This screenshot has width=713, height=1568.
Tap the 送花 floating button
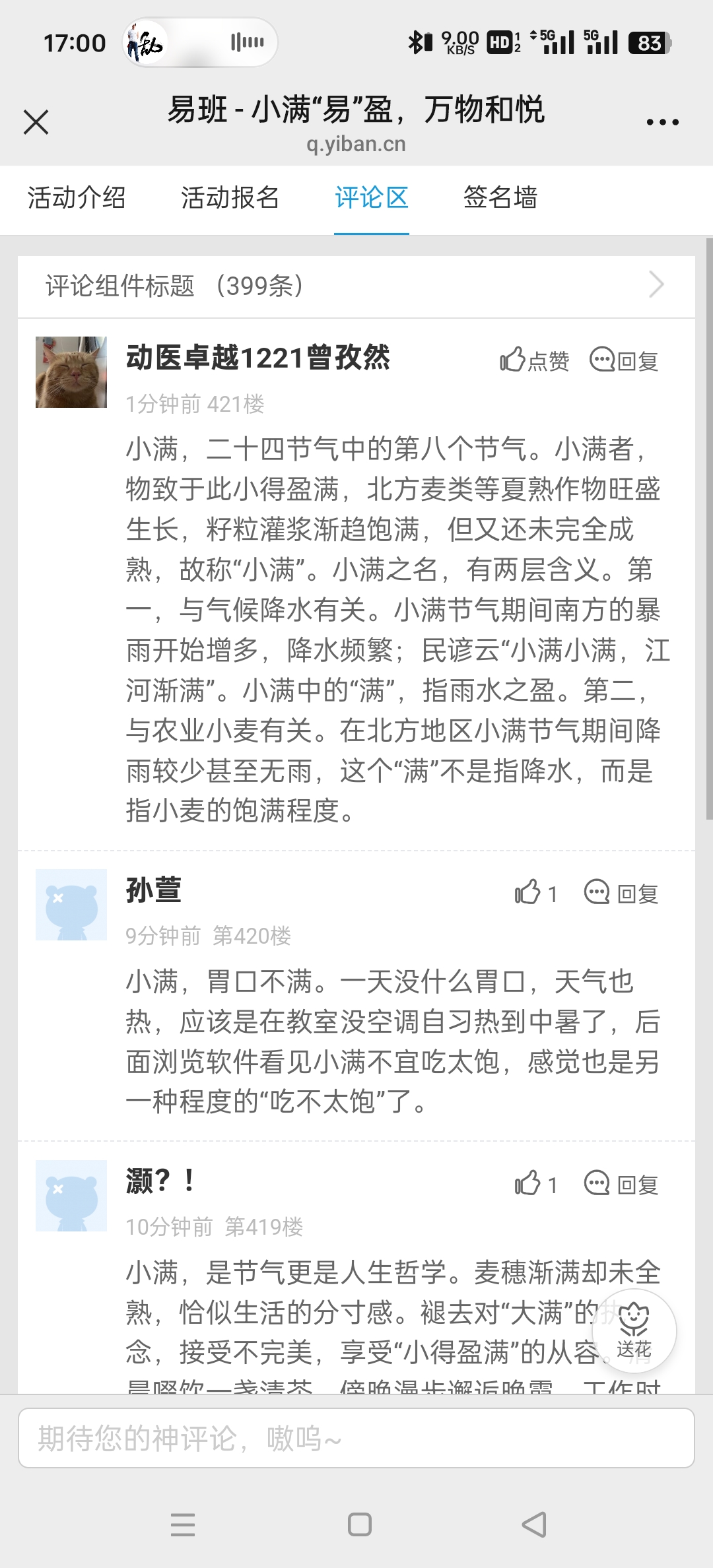tap(634, 1331)
